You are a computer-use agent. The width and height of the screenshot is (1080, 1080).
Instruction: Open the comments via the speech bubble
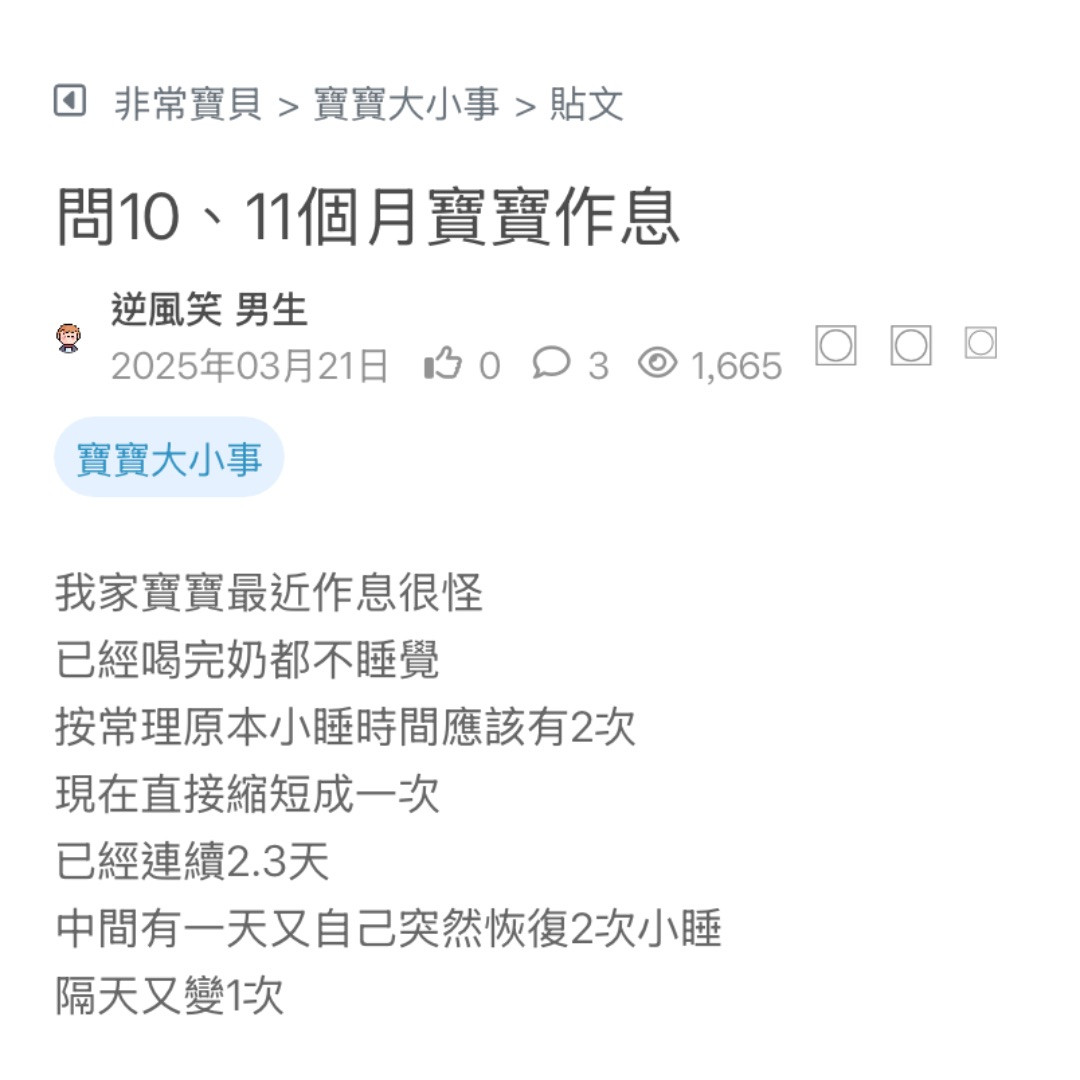pyautogui.click(x=551, y=363)
